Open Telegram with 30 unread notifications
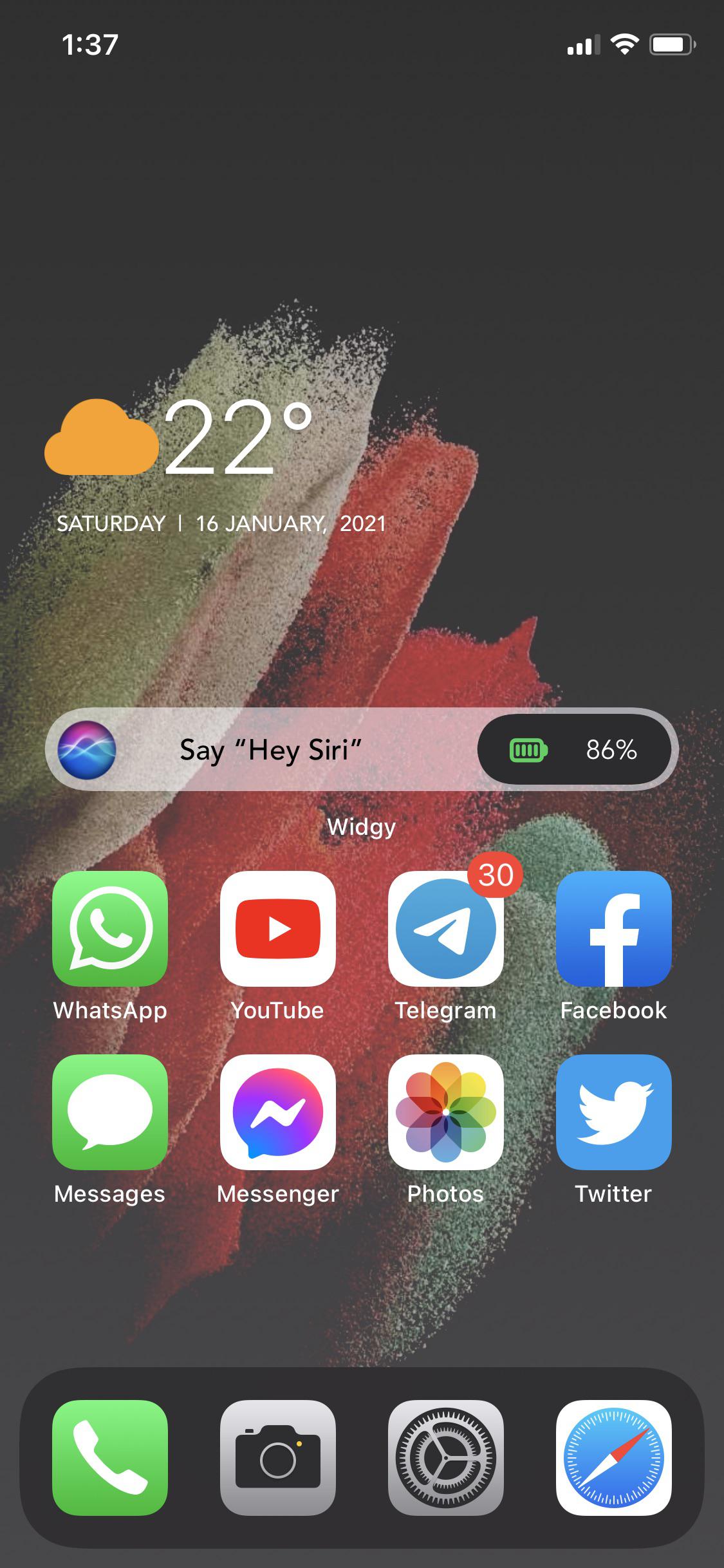 pos(445,928)
